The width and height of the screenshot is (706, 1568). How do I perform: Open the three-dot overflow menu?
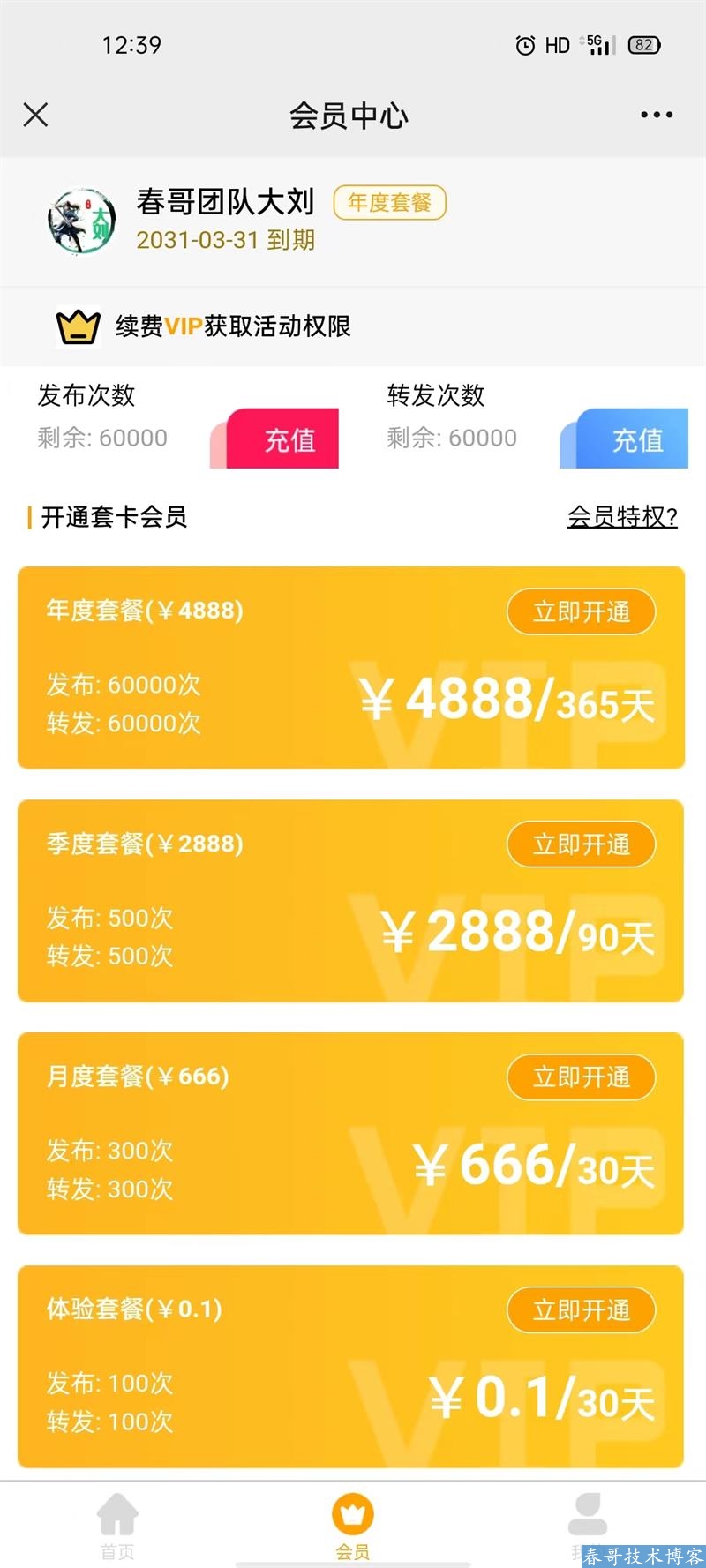(657, 115)
